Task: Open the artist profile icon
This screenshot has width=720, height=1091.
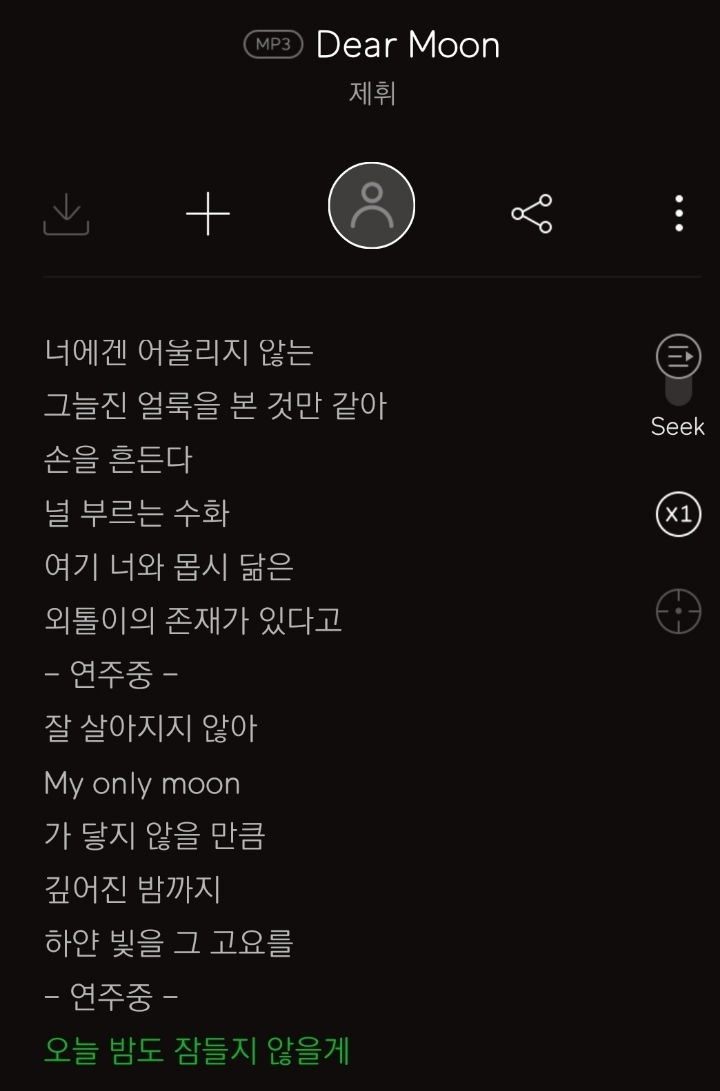Action: (x=371, y=205)
